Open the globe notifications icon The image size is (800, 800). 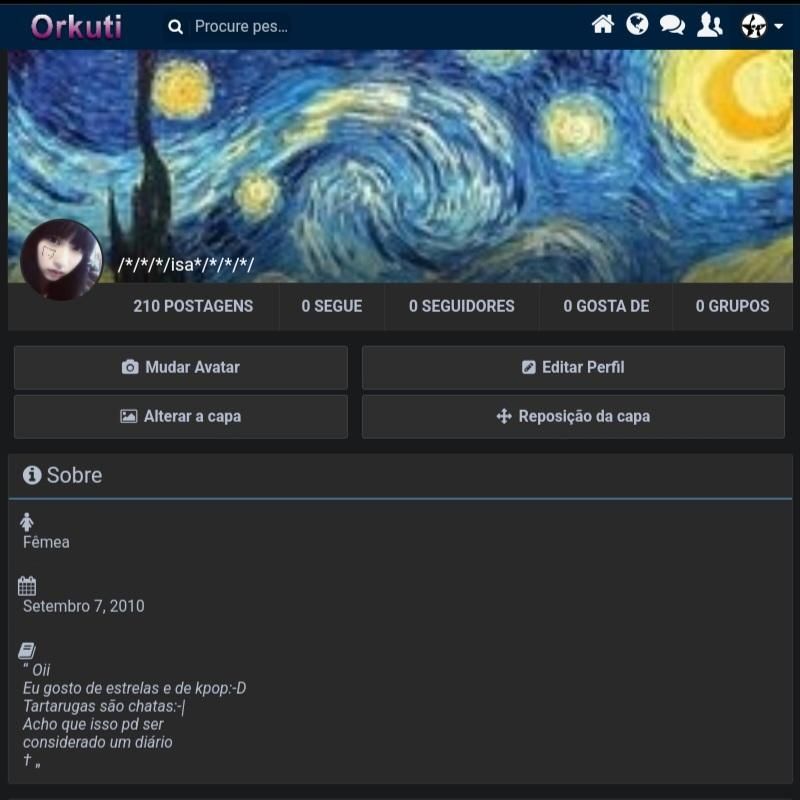point(637,25)
